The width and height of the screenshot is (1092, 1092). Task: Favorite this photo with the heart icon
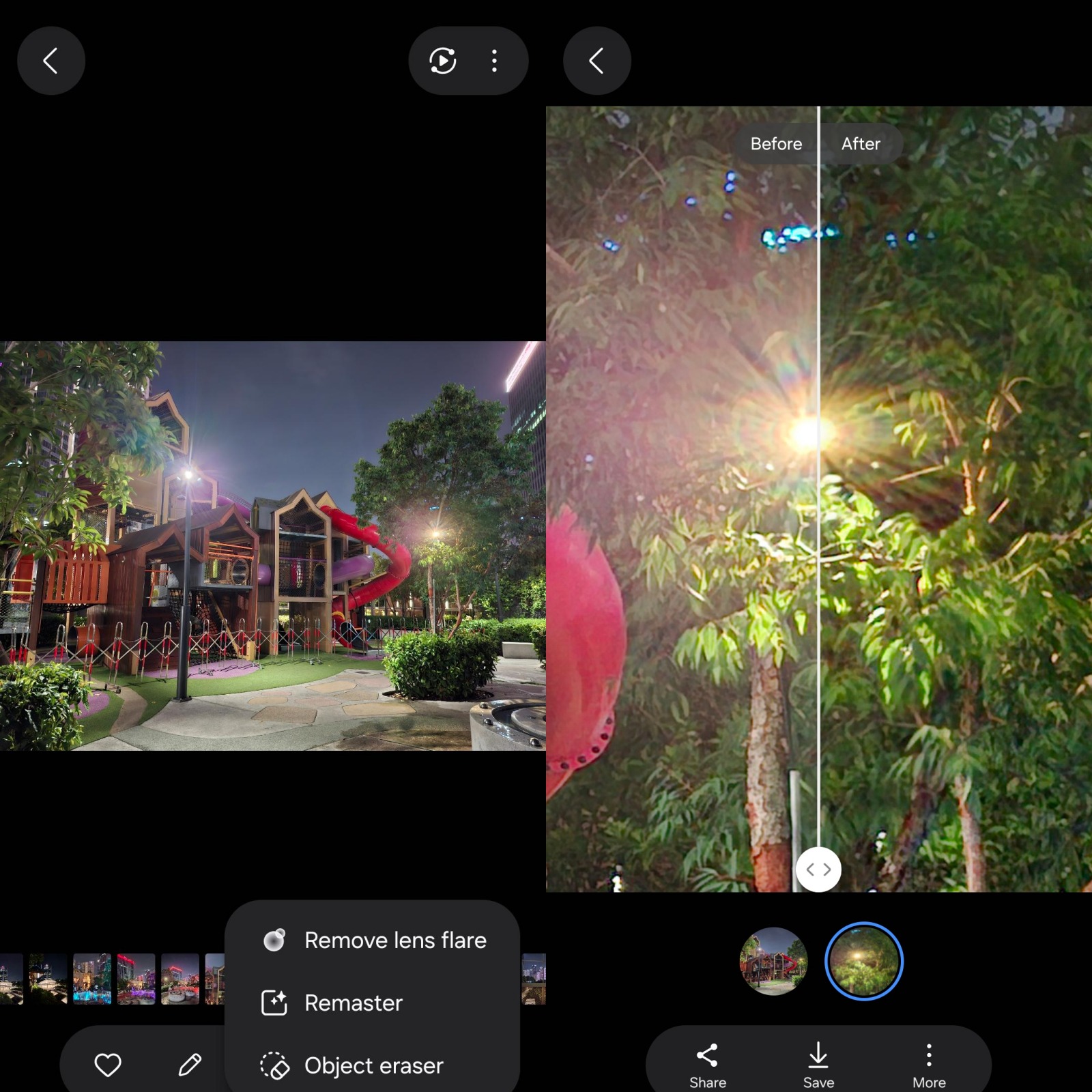coord(107,1064)
